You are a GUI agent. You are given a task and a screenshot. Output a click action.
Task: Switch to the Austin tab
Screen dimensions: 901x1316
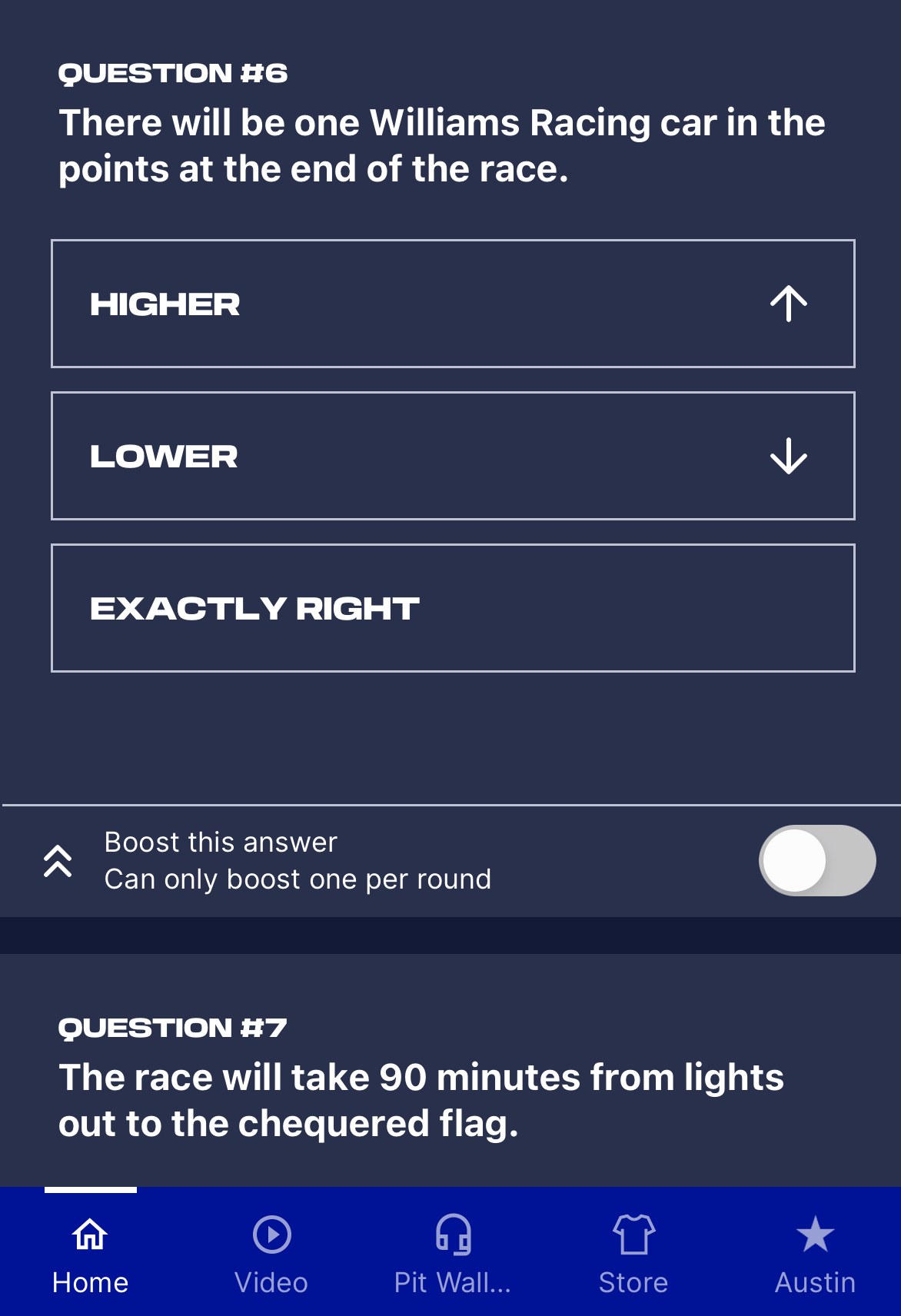click(x=815, y=1255)
